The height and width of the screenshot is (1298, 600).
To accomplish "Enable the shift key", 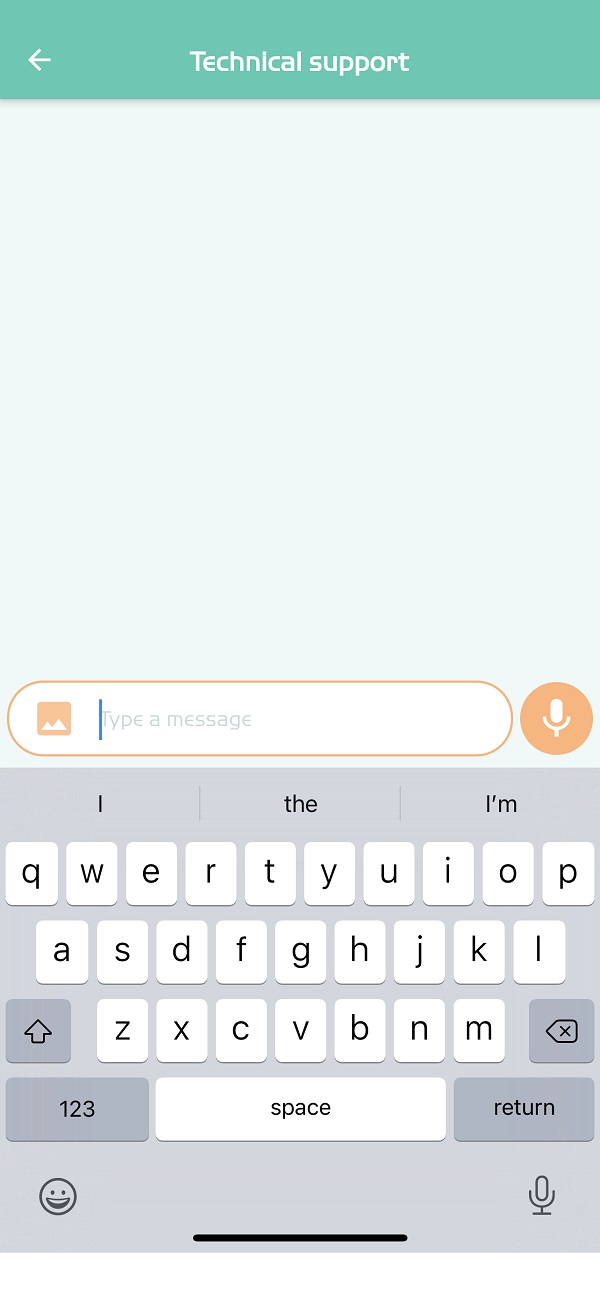I will pyautogui.click(x=38, y=1030).
